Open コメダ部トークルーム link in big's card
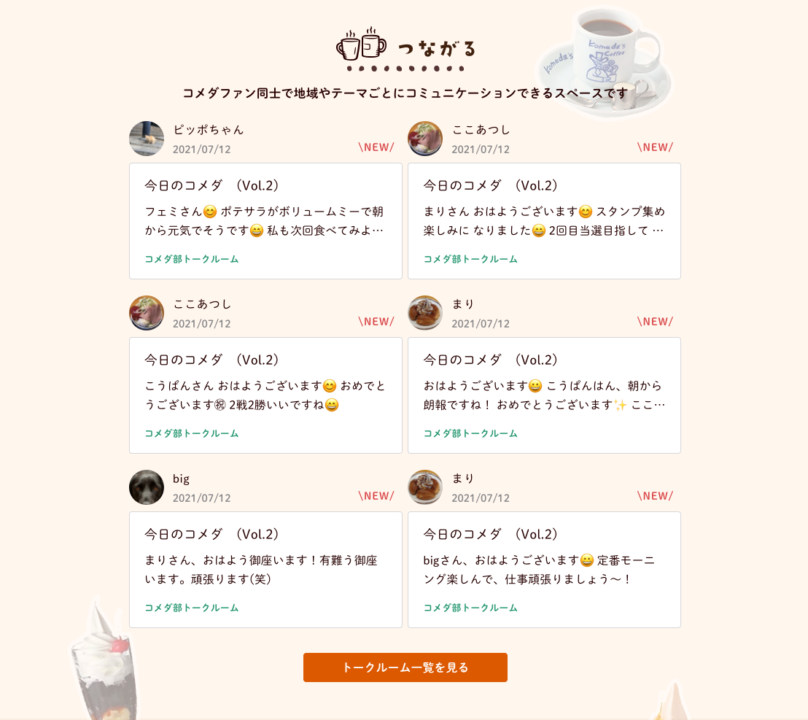Image resolution: width=808 pixels, height=720 pixels. [192, 607]
